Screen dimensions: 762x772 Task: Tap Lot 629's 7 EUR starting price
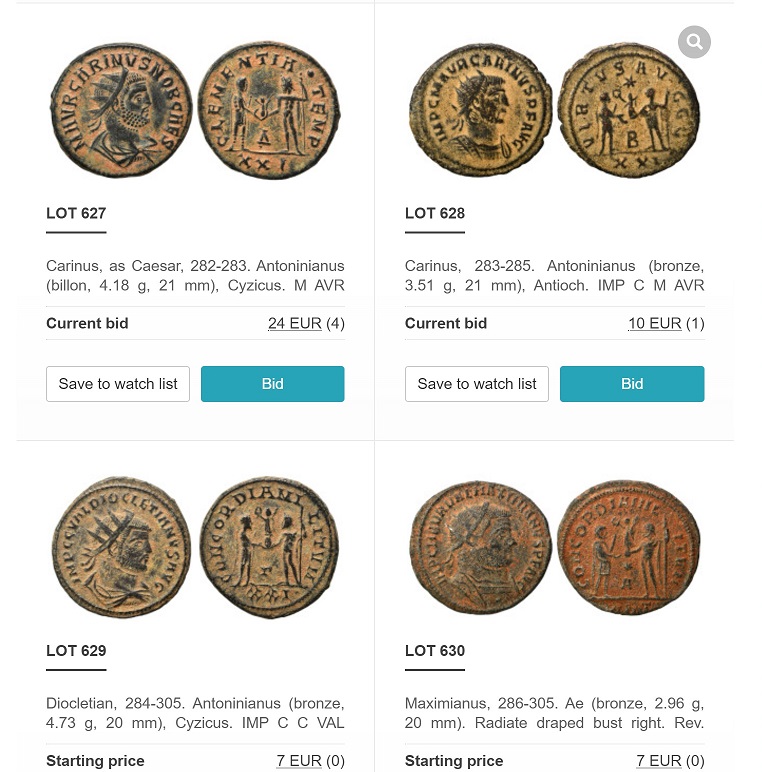tap(299, 761)
